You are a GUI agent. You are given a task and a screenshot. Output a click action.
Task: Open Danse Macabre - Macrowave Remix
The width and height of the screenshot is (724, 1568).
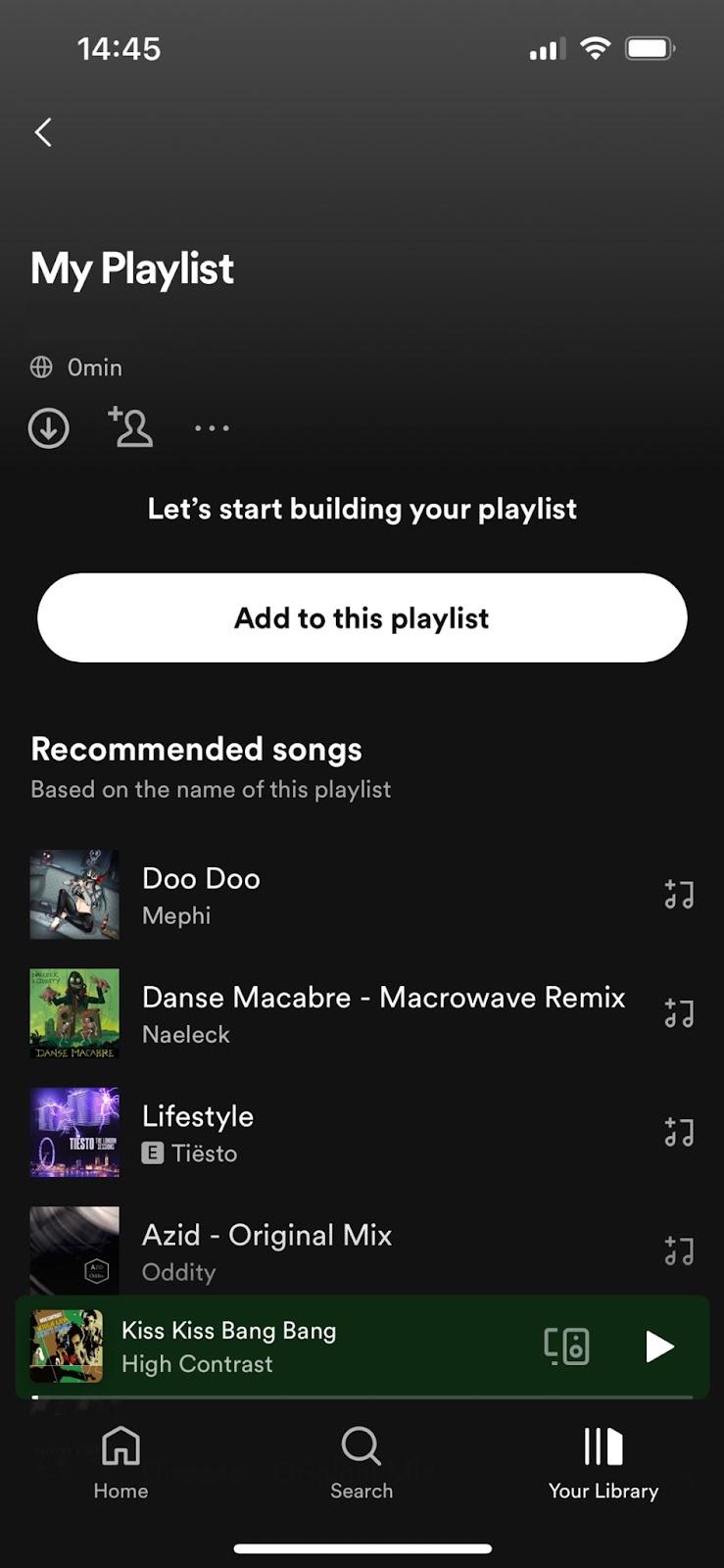(x=383, y=1013)
